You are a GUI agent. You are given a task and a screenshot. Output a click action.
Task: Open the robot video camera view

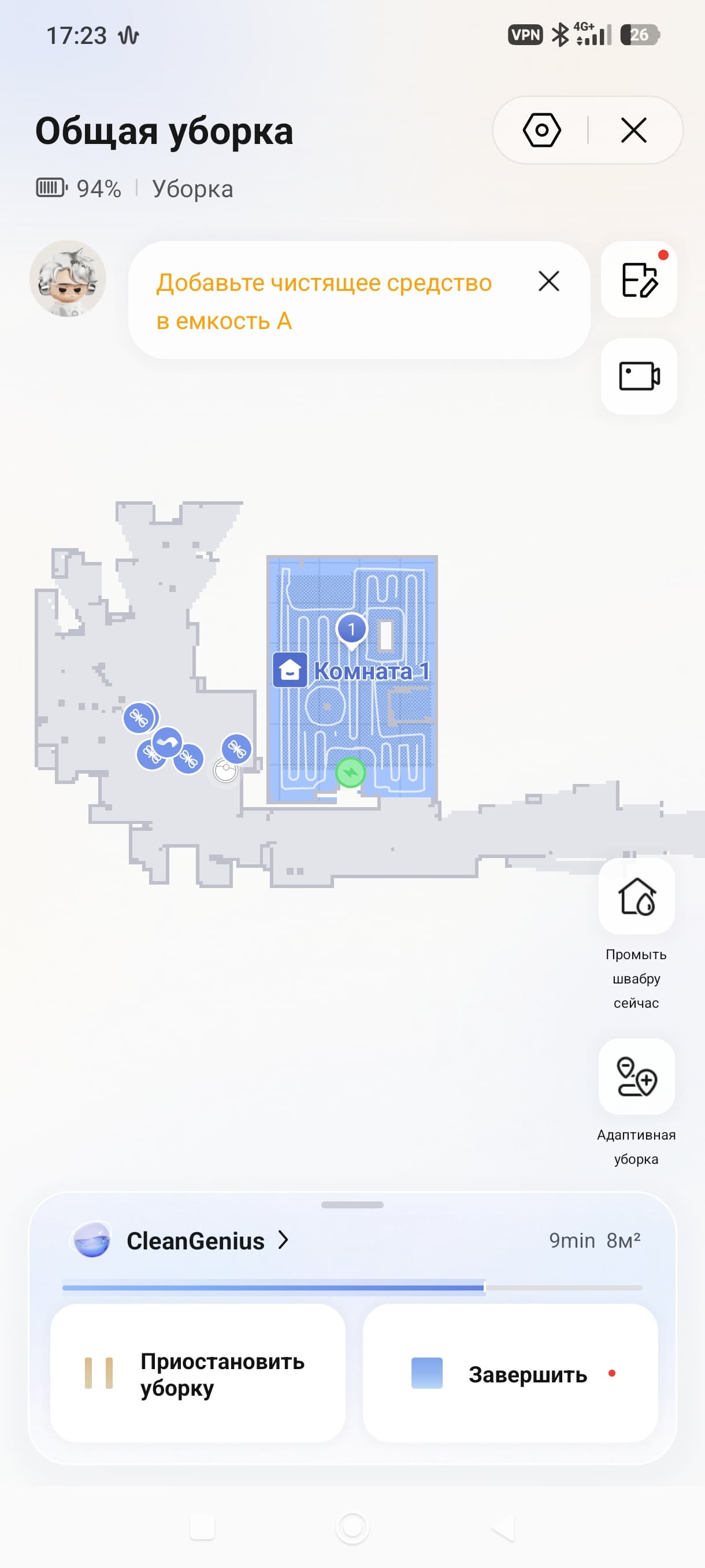pos(639,376)
